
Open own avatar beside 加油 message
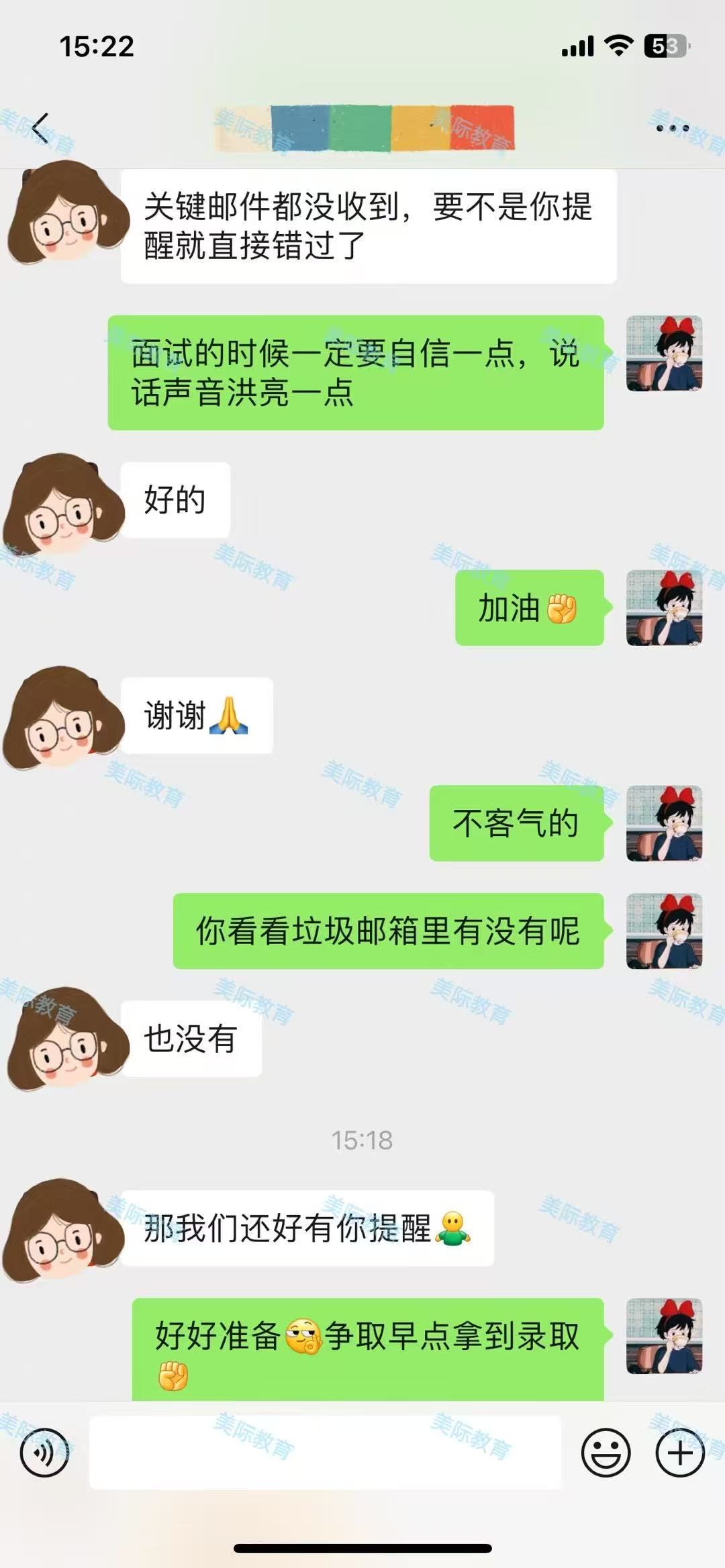coord(664,608)
